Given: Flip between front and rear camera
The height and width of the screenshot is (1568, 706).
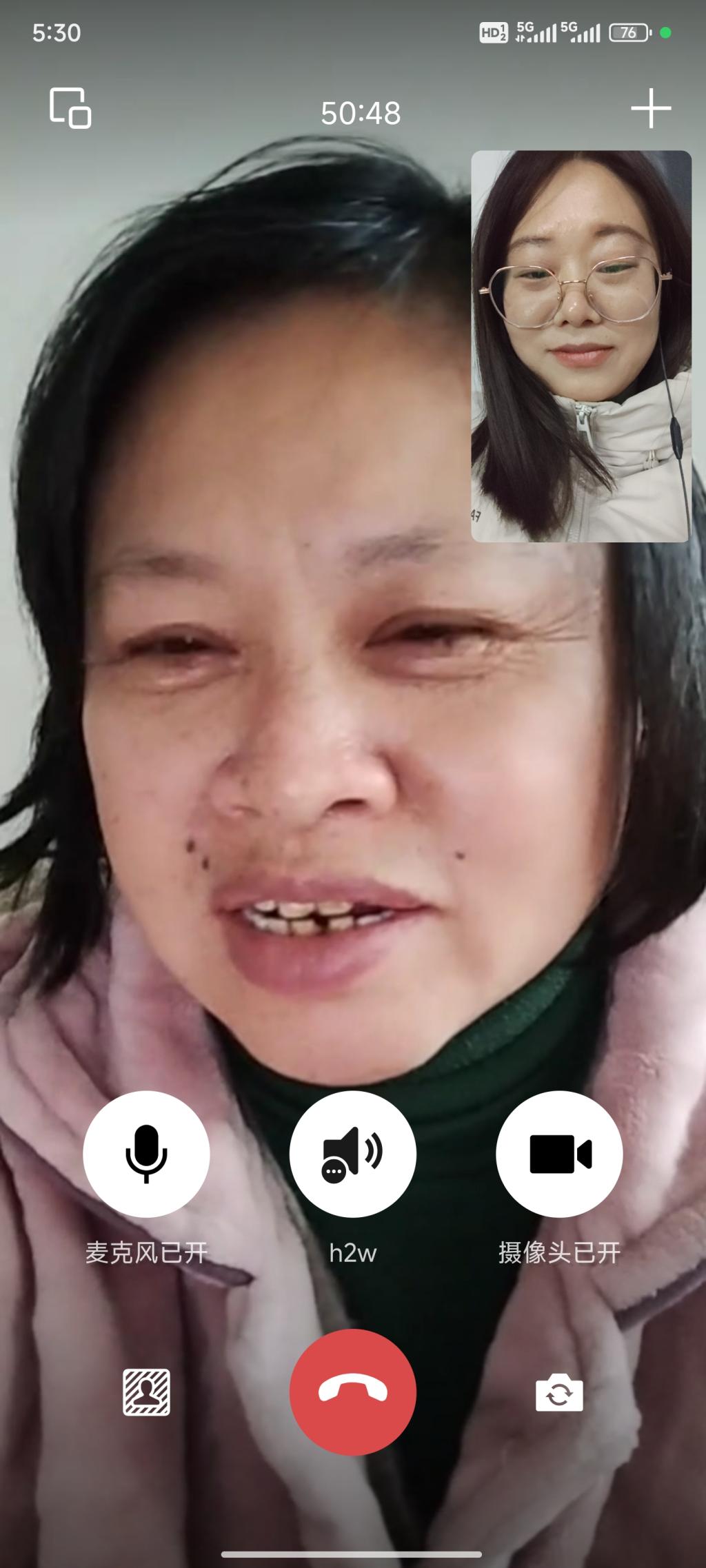Looking at the screenshot, I should pos(559,1392).
